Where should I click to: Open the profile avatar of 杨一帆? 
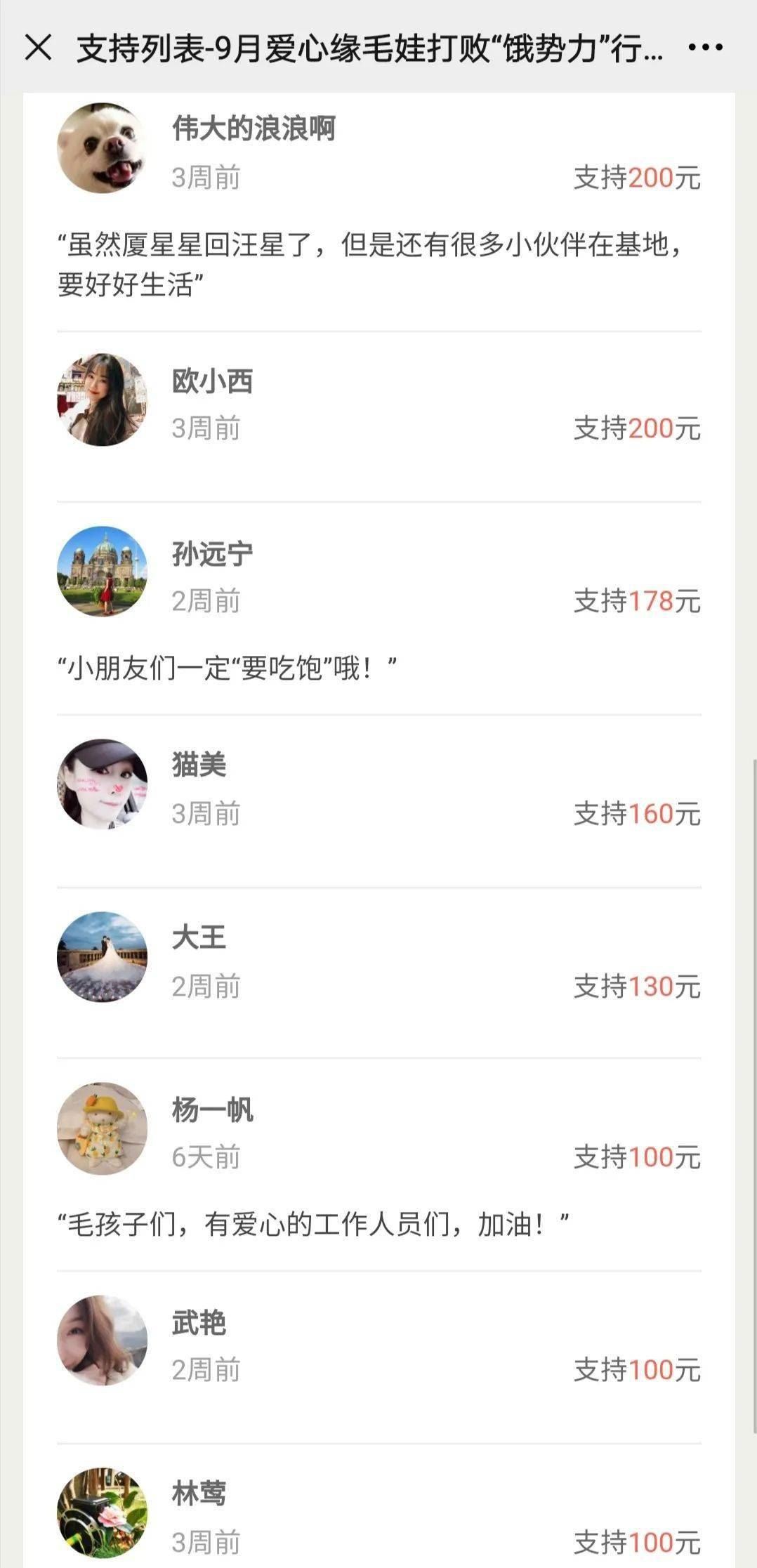coord(102,1126)
